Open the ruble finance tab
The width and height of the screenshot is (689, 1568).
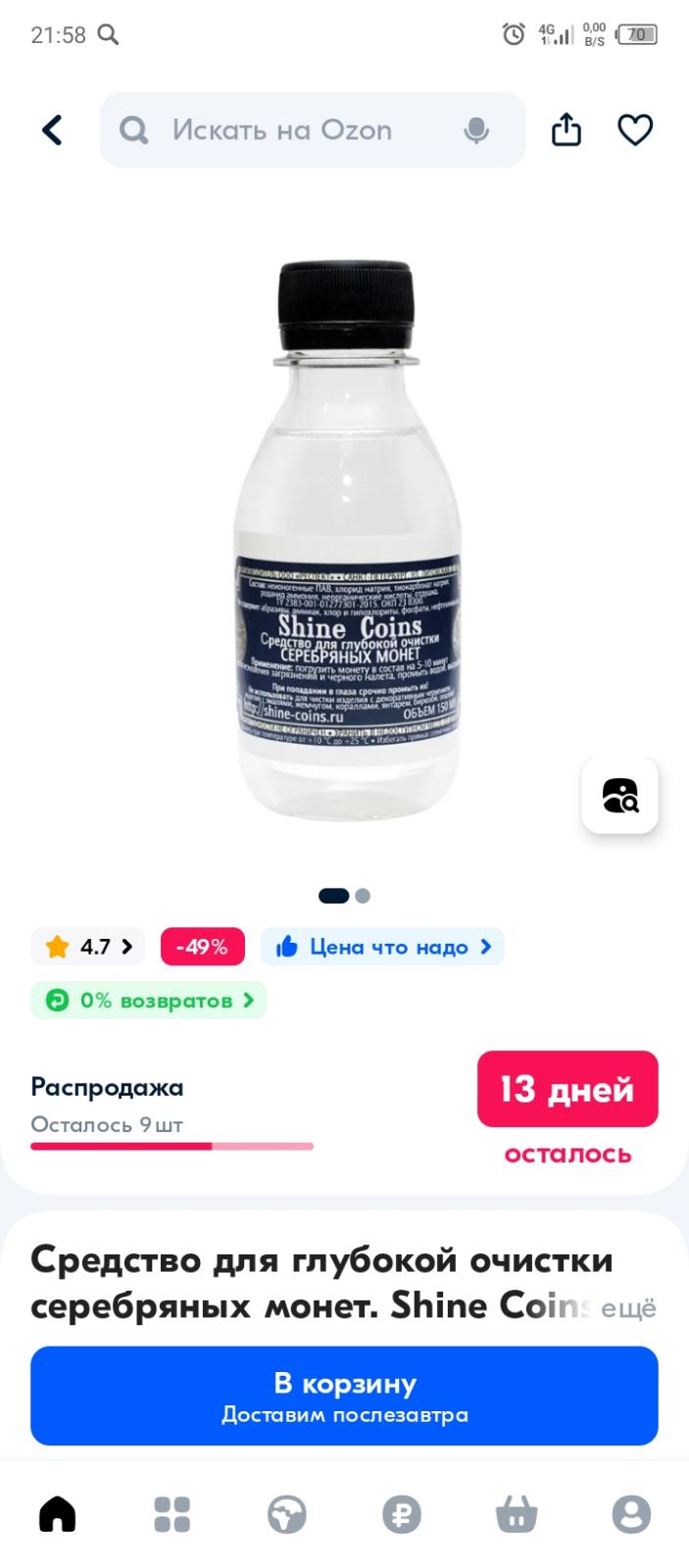tap(402, 1515)
